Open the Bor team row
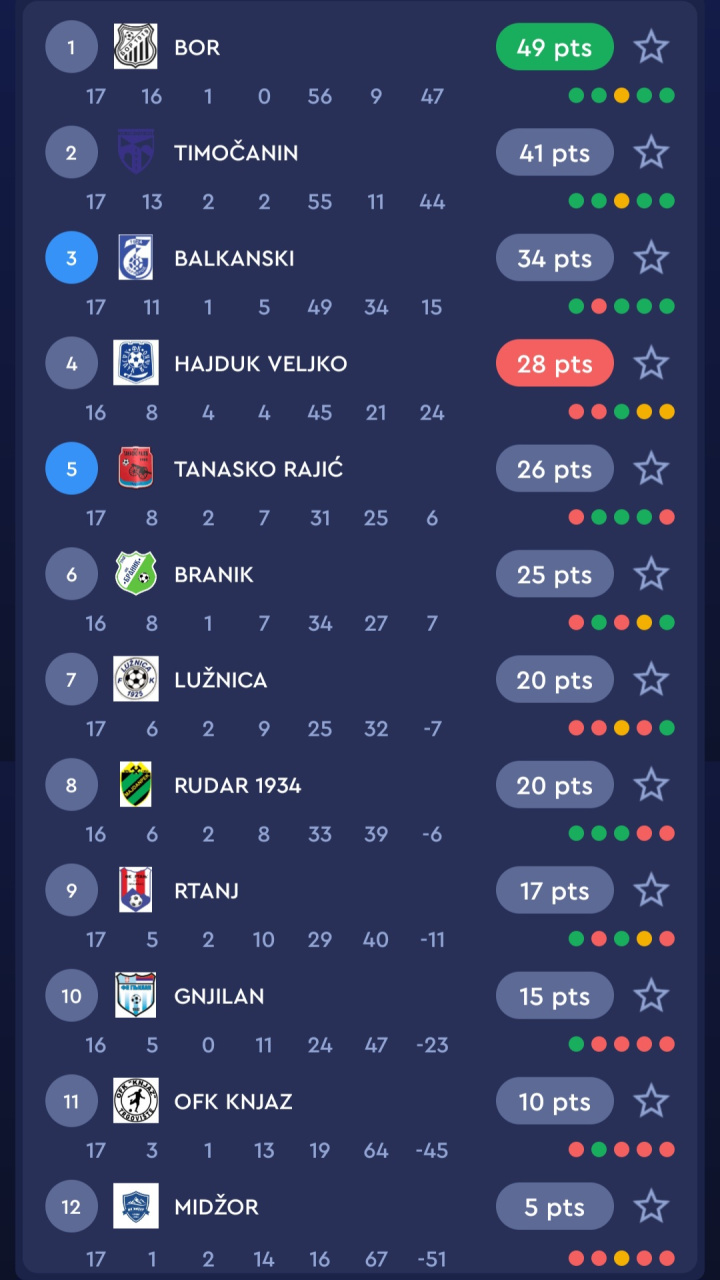 (197, 47)
